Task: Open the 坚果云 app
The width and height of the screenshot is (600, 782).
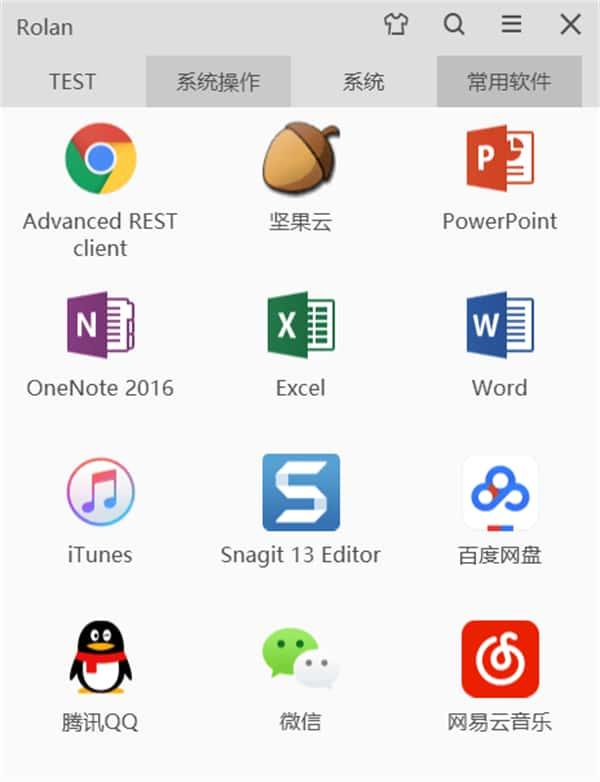Action: click(x=300, y=159)
